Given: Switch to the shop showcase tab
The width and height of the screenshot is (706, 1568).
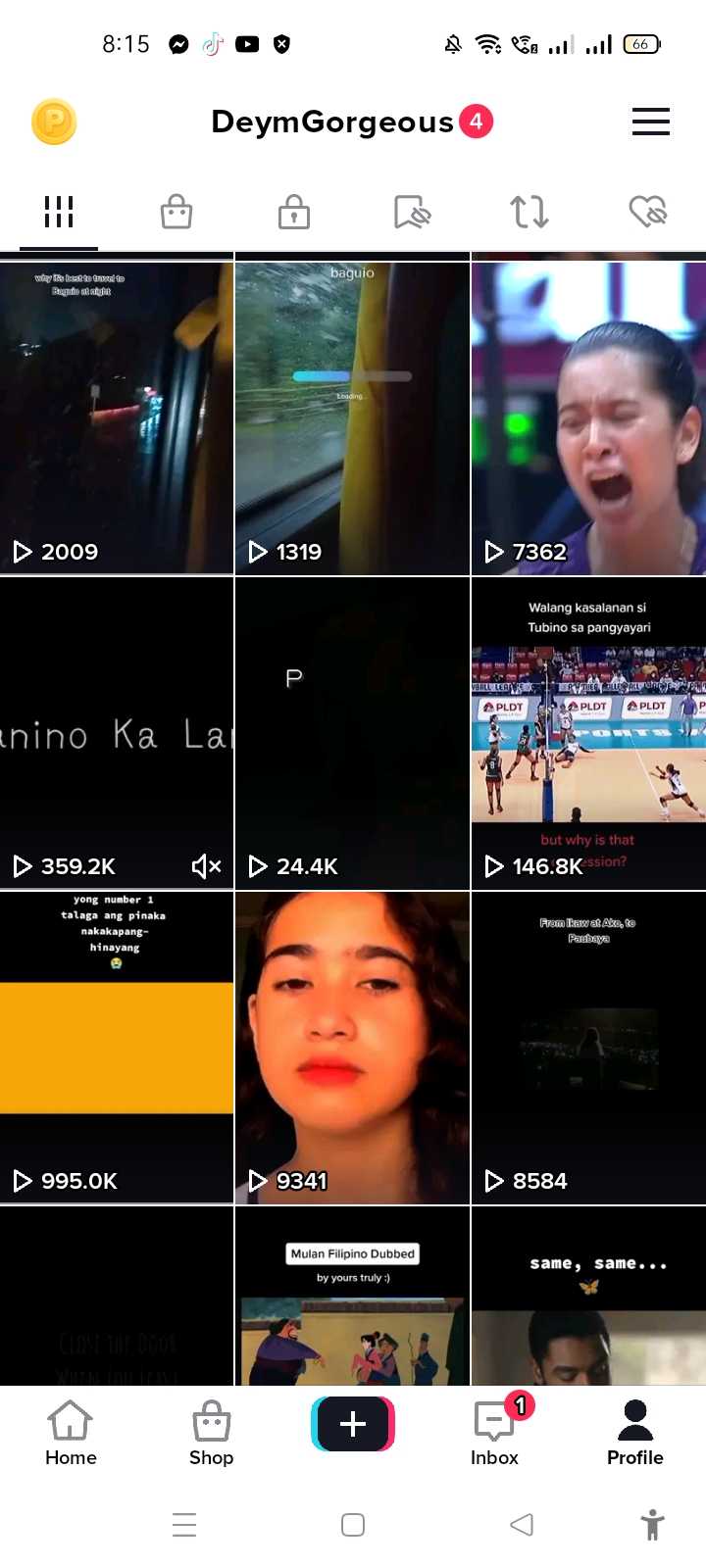Looking at the screenshot, I should [x=176, y=212].
